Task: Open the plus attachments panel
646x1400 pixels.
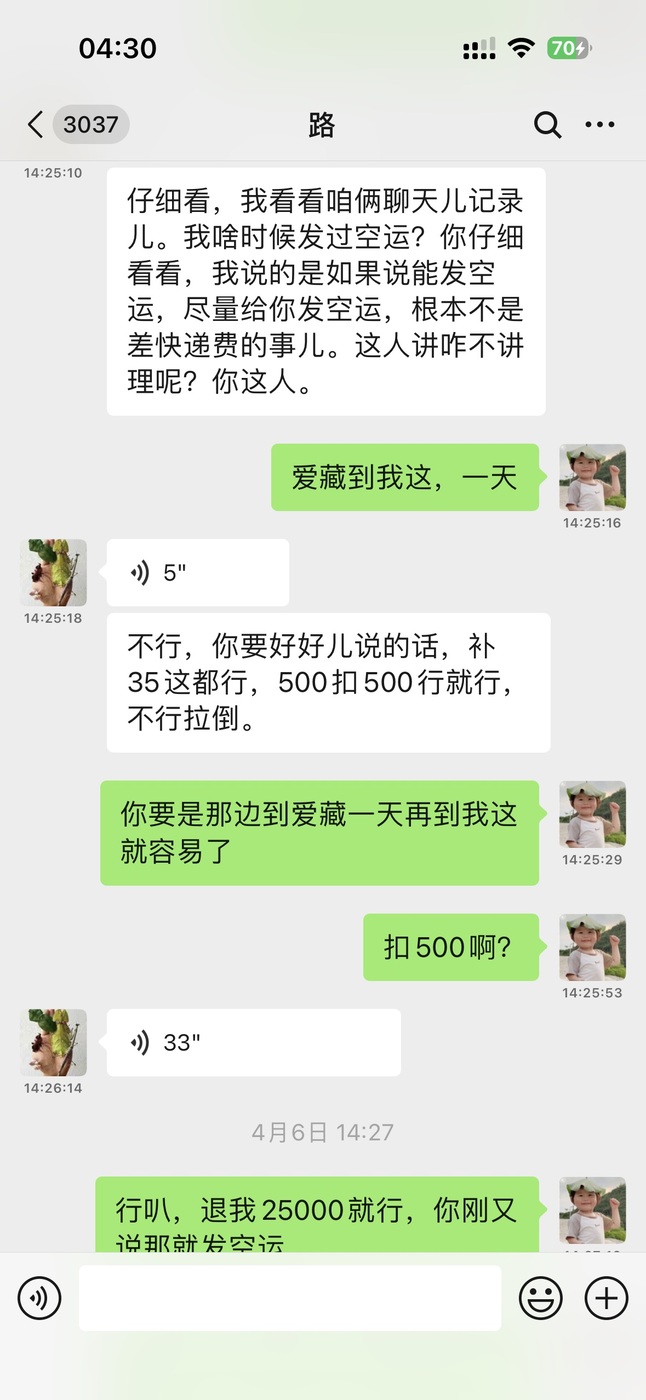Action: coord(606,1298)
